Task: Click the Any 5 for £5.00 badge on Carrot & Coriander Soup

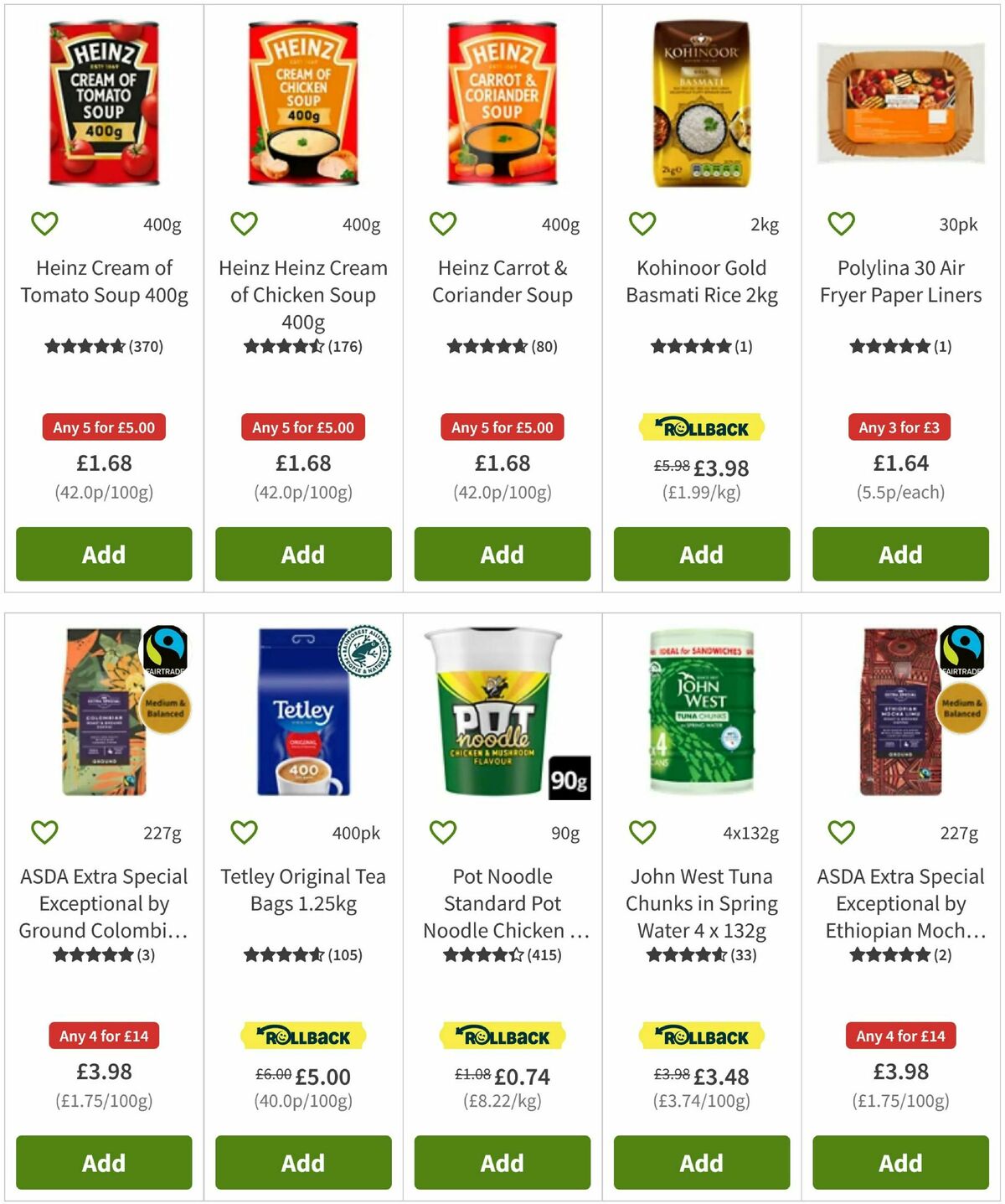Action: [x=501, y=427]
